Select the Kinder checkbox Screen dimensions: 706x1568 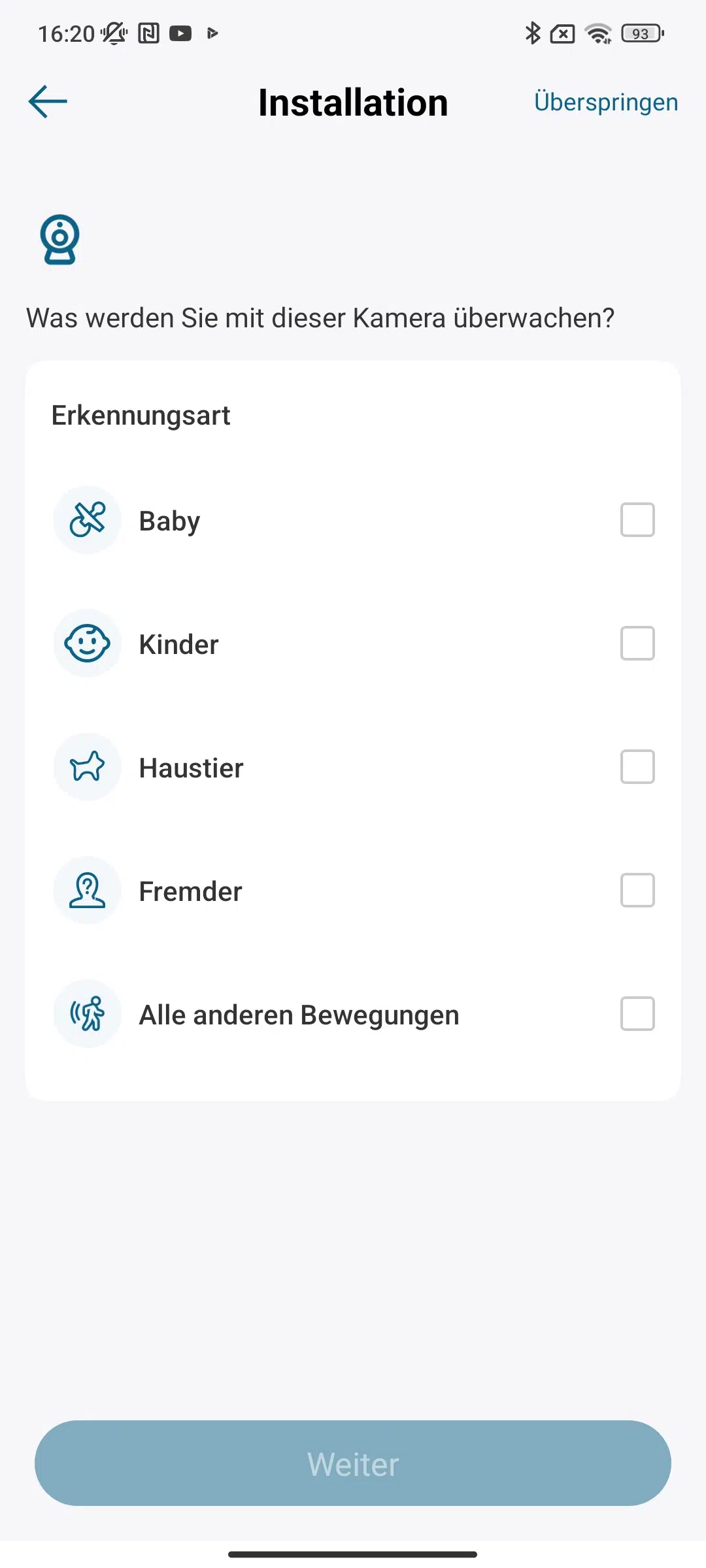[x=637, y=644]
